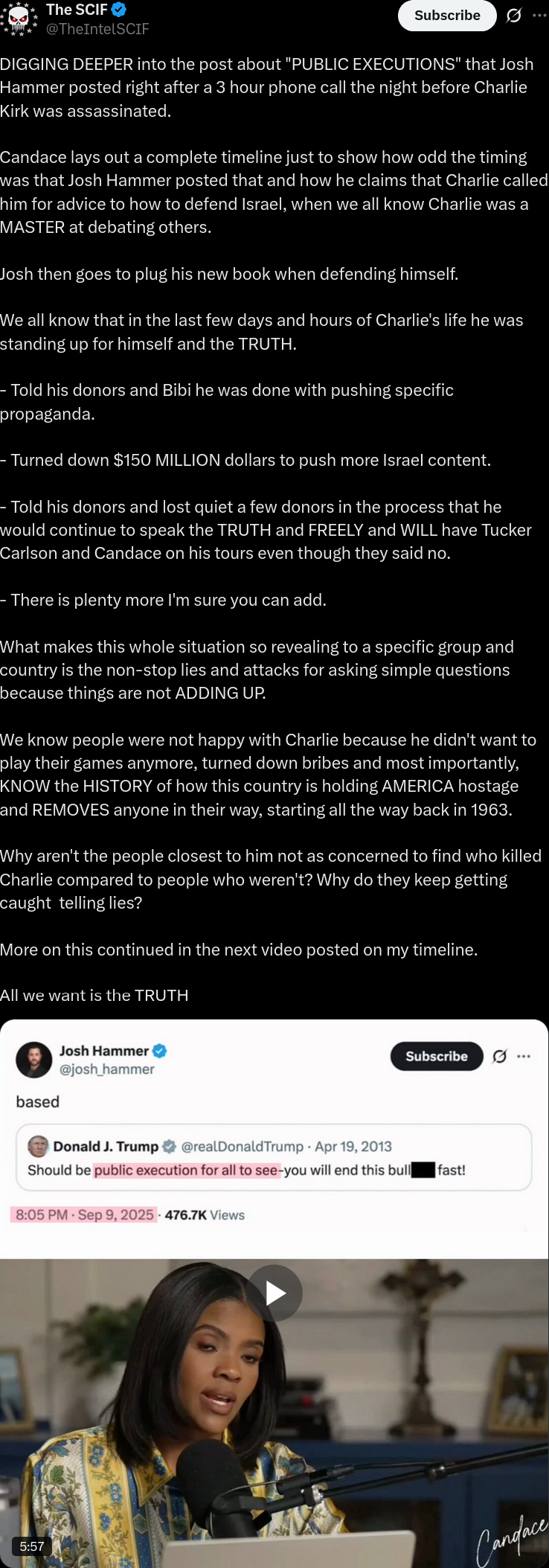Open the post's overflow menu

[540, 16]
